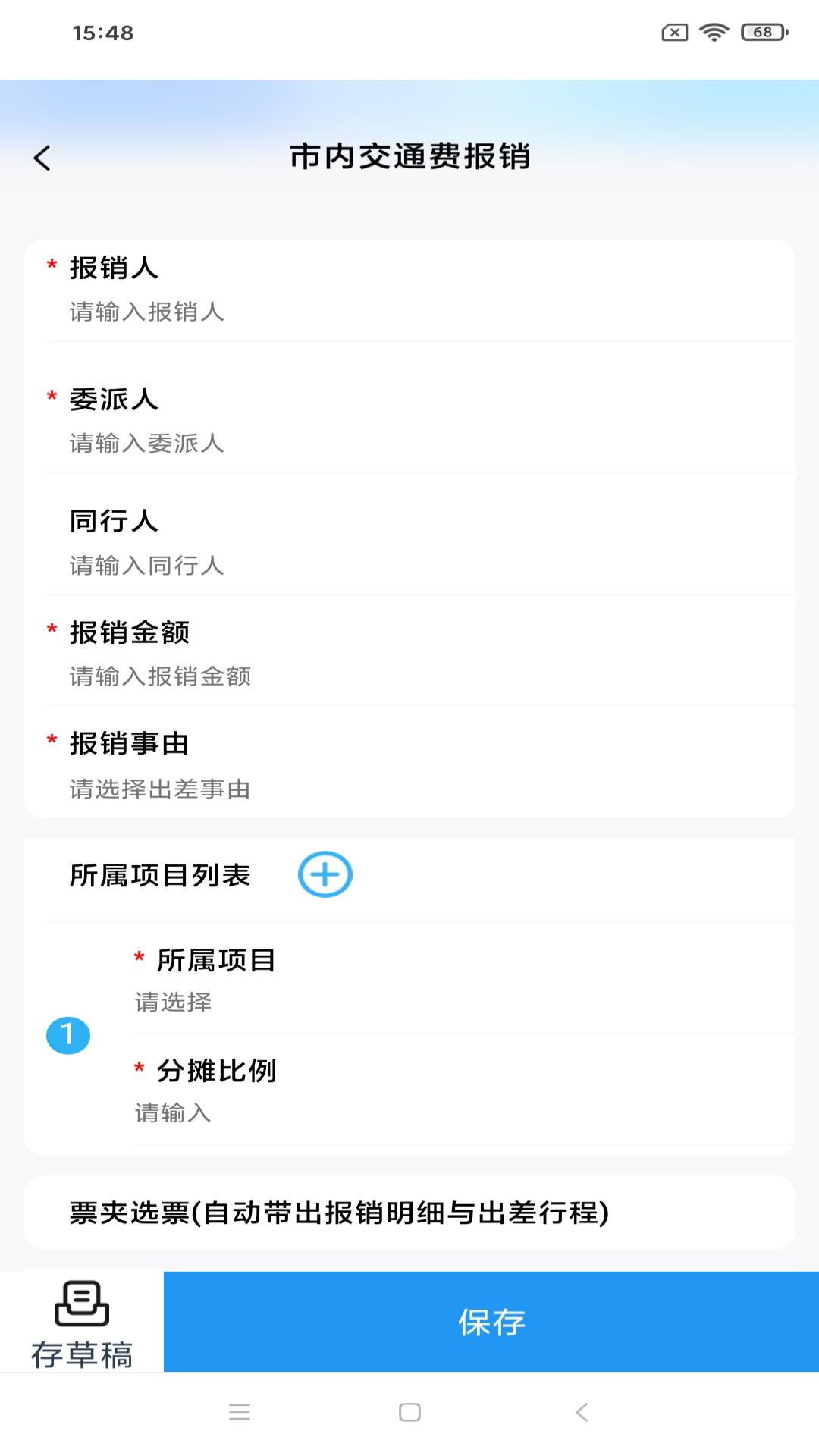The image size is (819, 1456).
Task: Go back from 市内交通费报销 page
Action: click(42, 158)
